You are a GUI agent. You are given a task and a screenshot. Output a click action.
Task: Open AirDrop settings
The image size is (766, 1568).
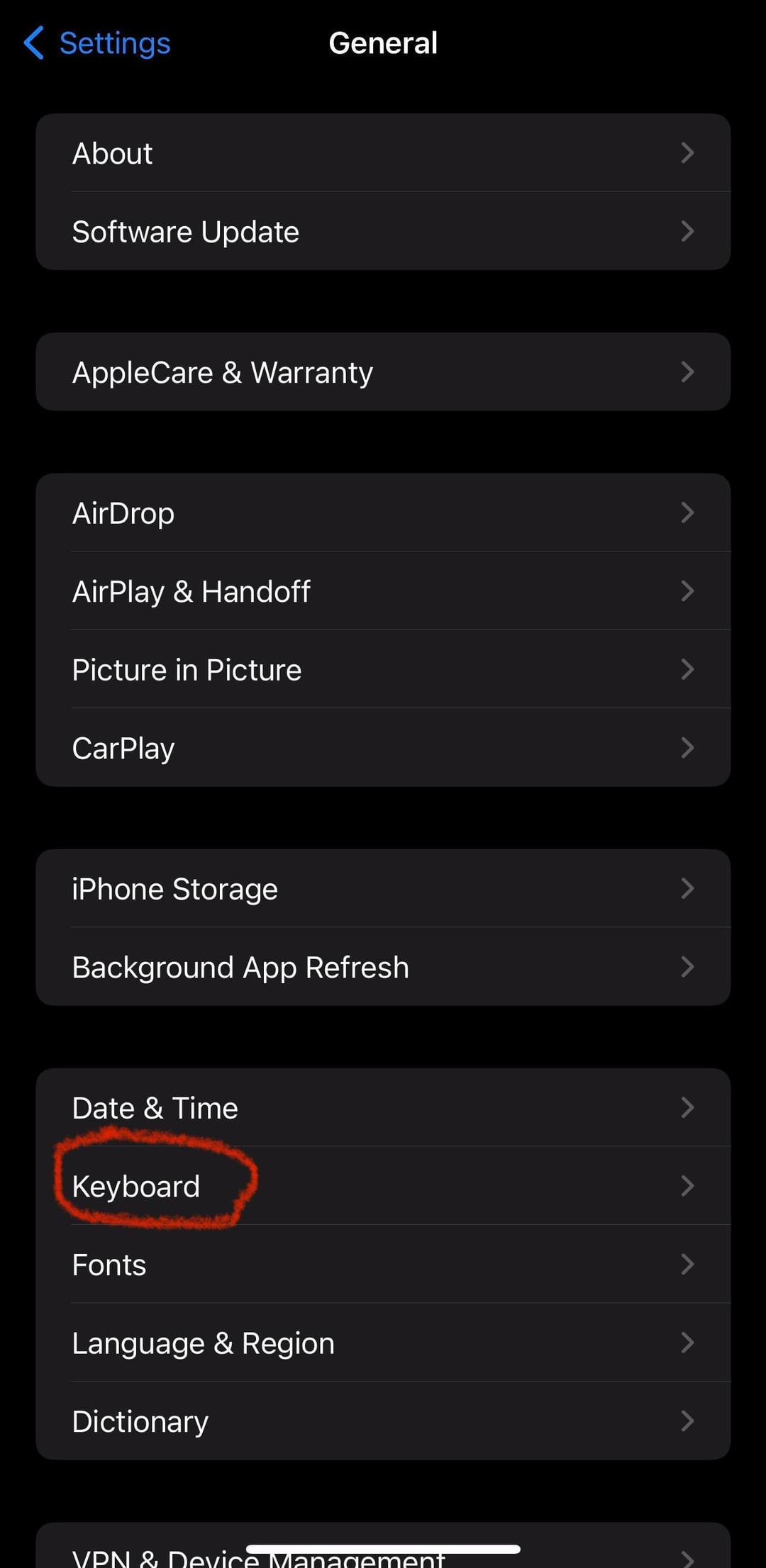(383, 513)
